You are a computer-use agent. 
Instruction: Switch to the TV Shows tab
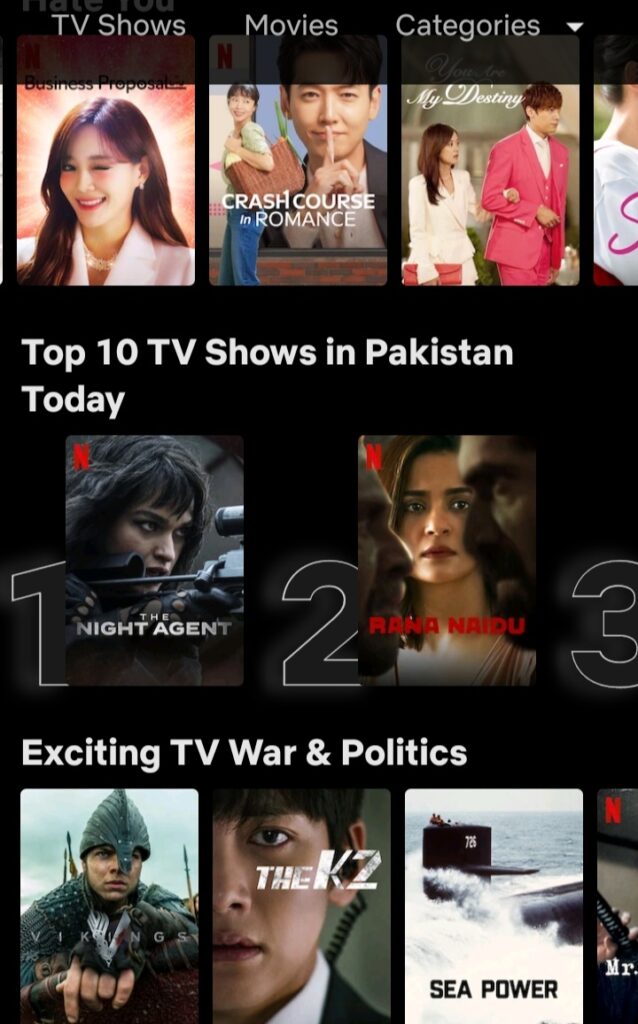(118, 26)
